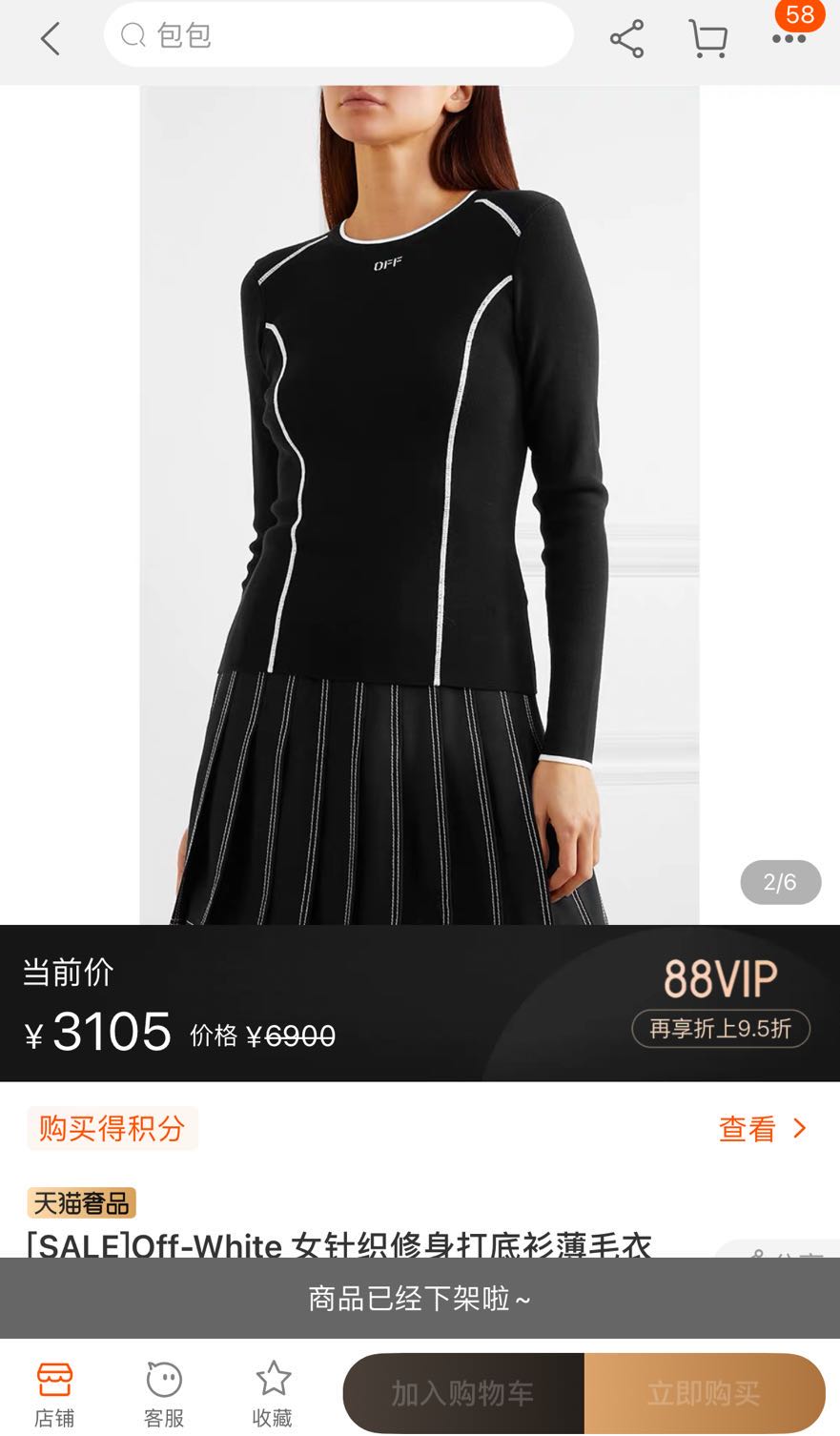Viewport: 840px width, 1436px height.
Task: Expand 查看 to view points details
Action: [x=762, y=1127]
